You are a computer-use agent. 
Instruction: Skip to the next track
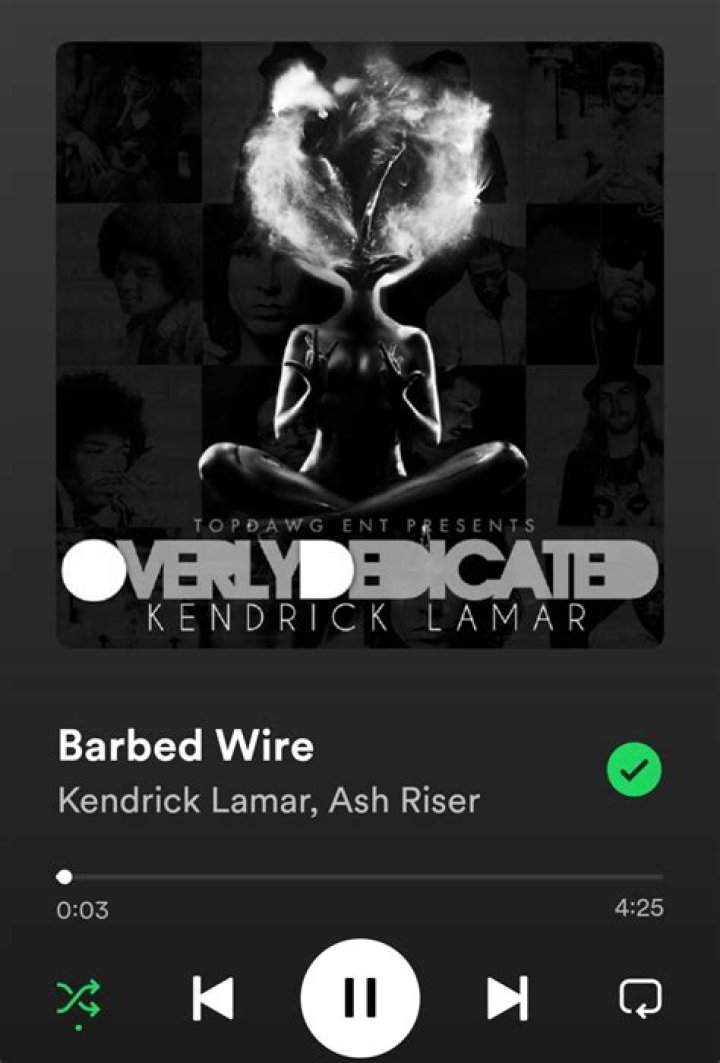[x=508, y=998]
